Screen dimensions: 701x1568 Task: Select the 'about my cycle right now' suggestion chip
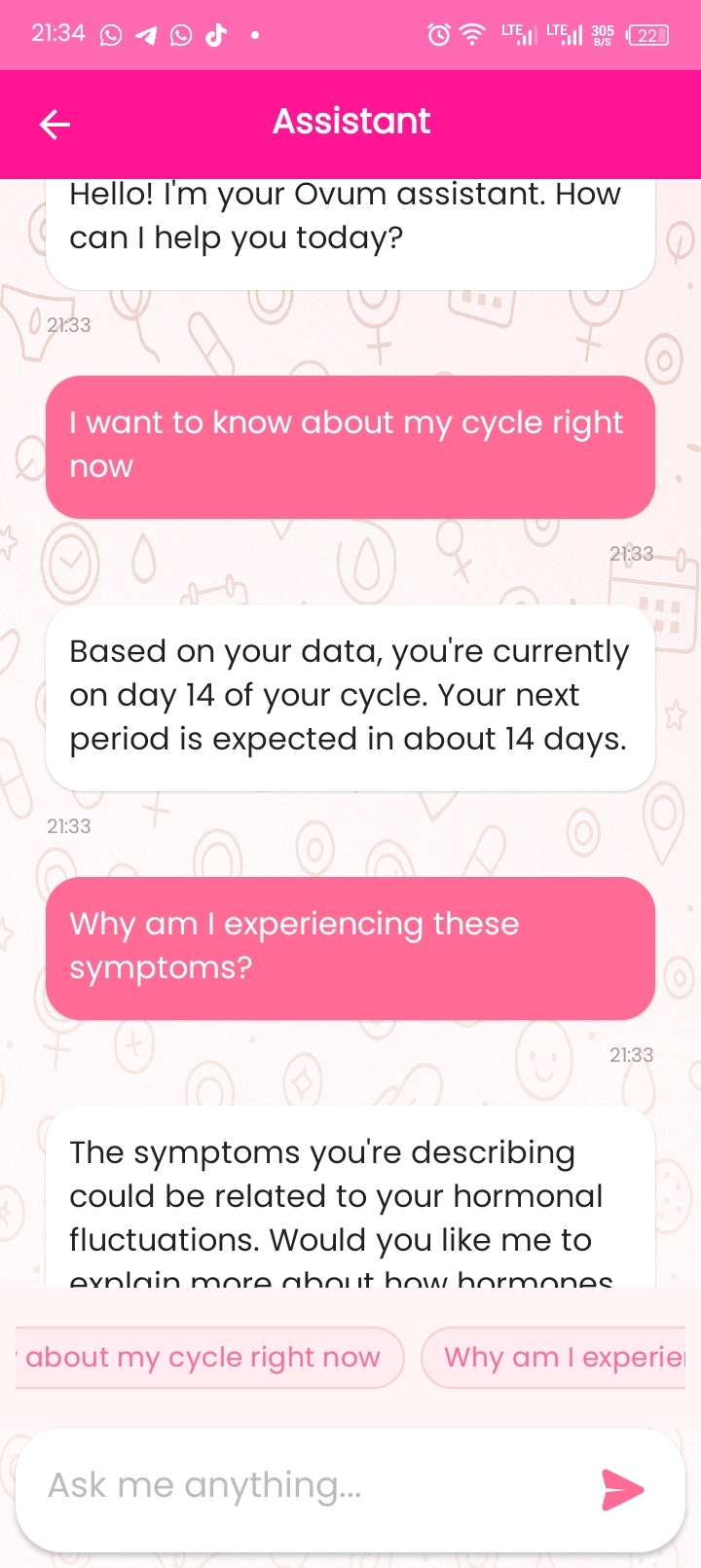tap(206, 1357)
